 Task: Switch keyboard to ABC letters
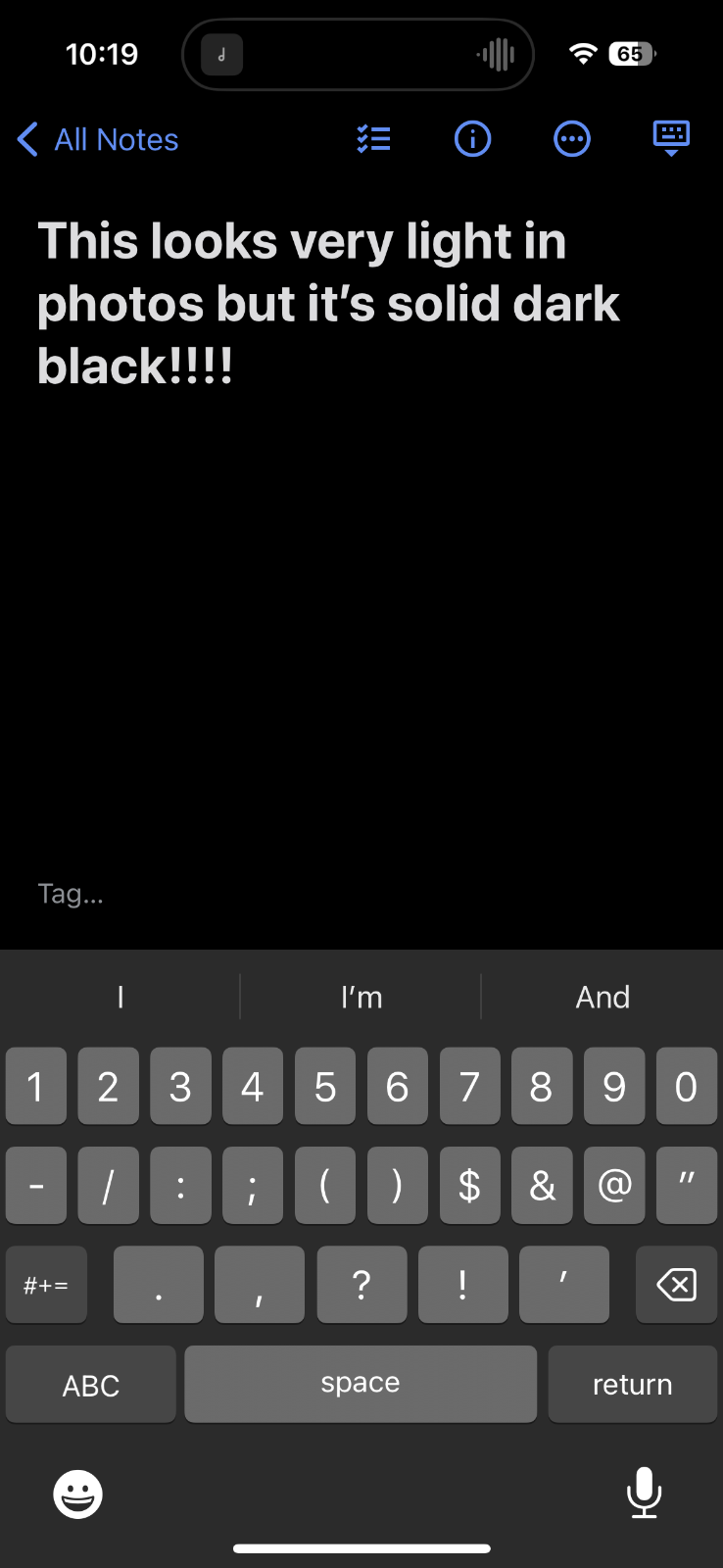(90, 1384)
